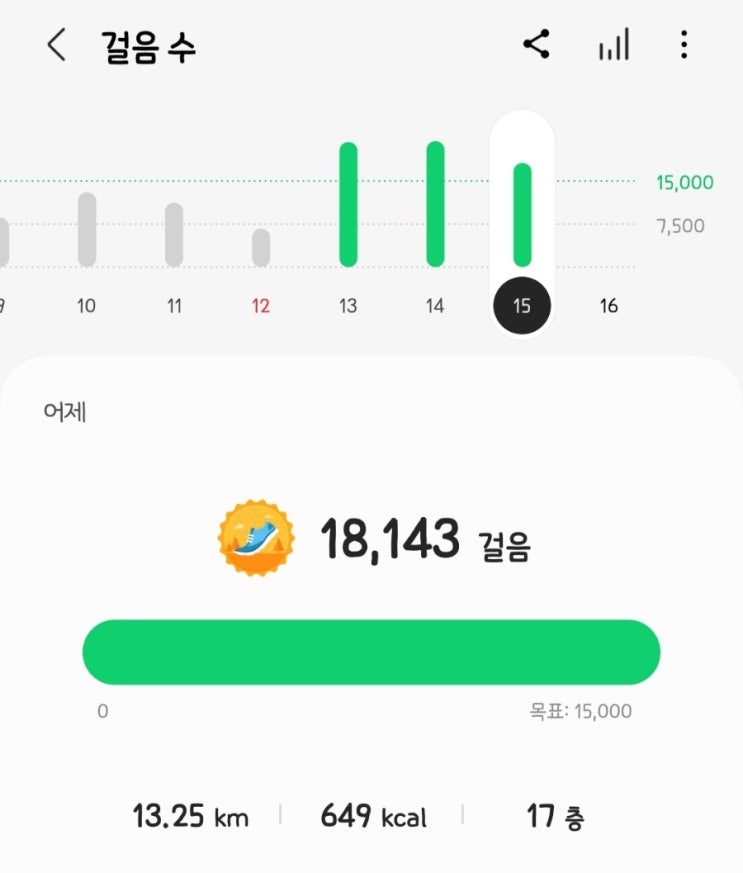
Task: Select day 16 in the chart
Action: pos(609,305)
